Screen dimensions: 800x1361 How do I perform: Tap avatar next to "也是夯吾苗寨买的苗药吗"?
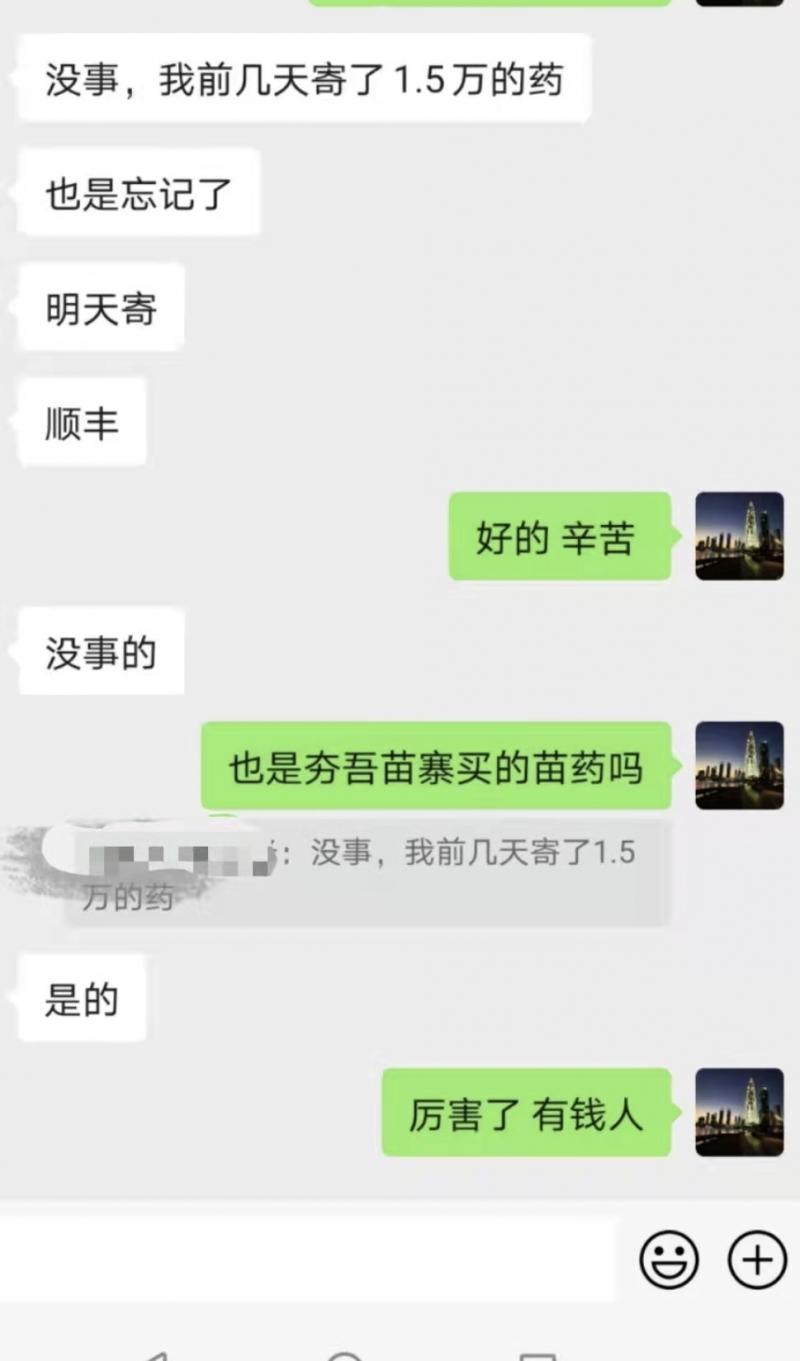[x=739, y=765]
